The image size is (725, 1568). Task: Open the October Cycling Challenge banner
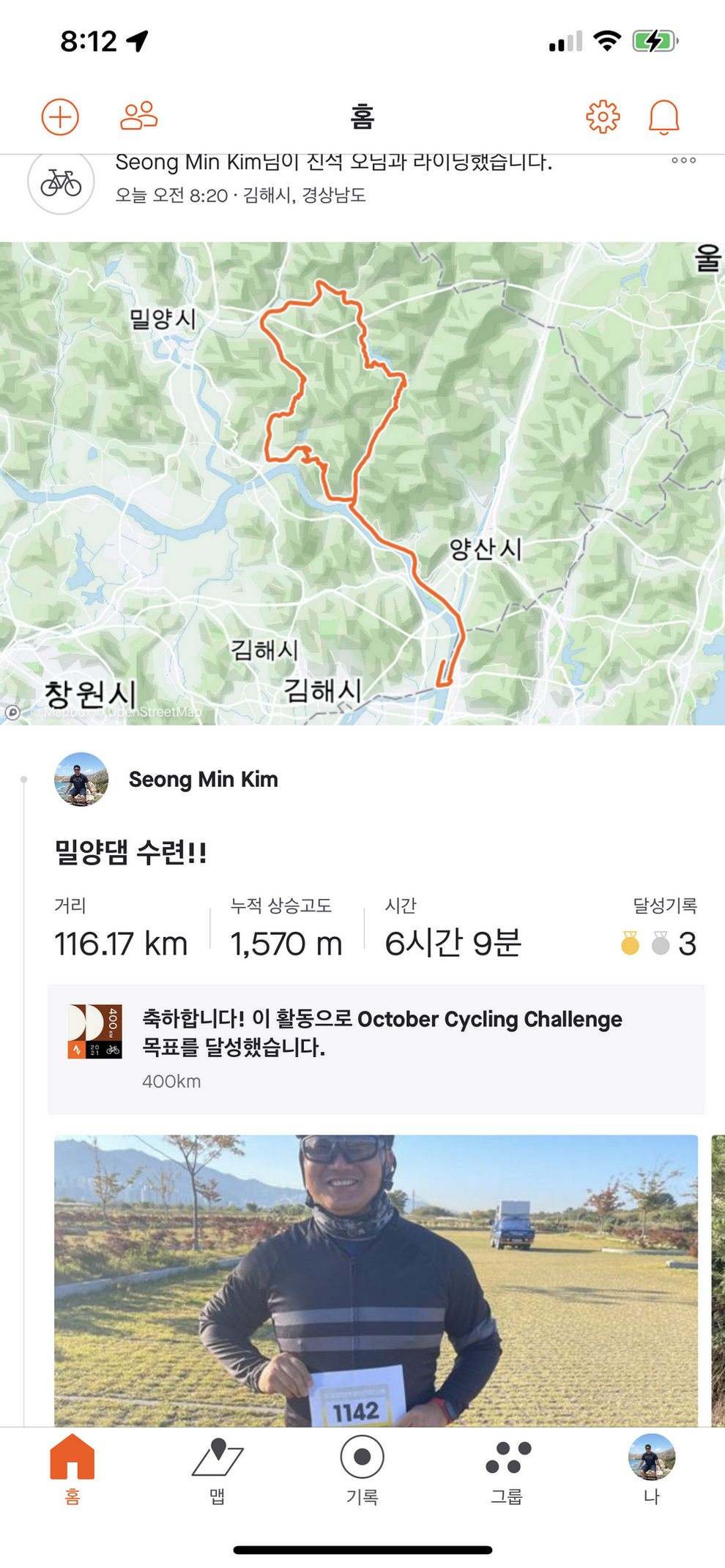pyautogui.click(x=376, y=1049)
